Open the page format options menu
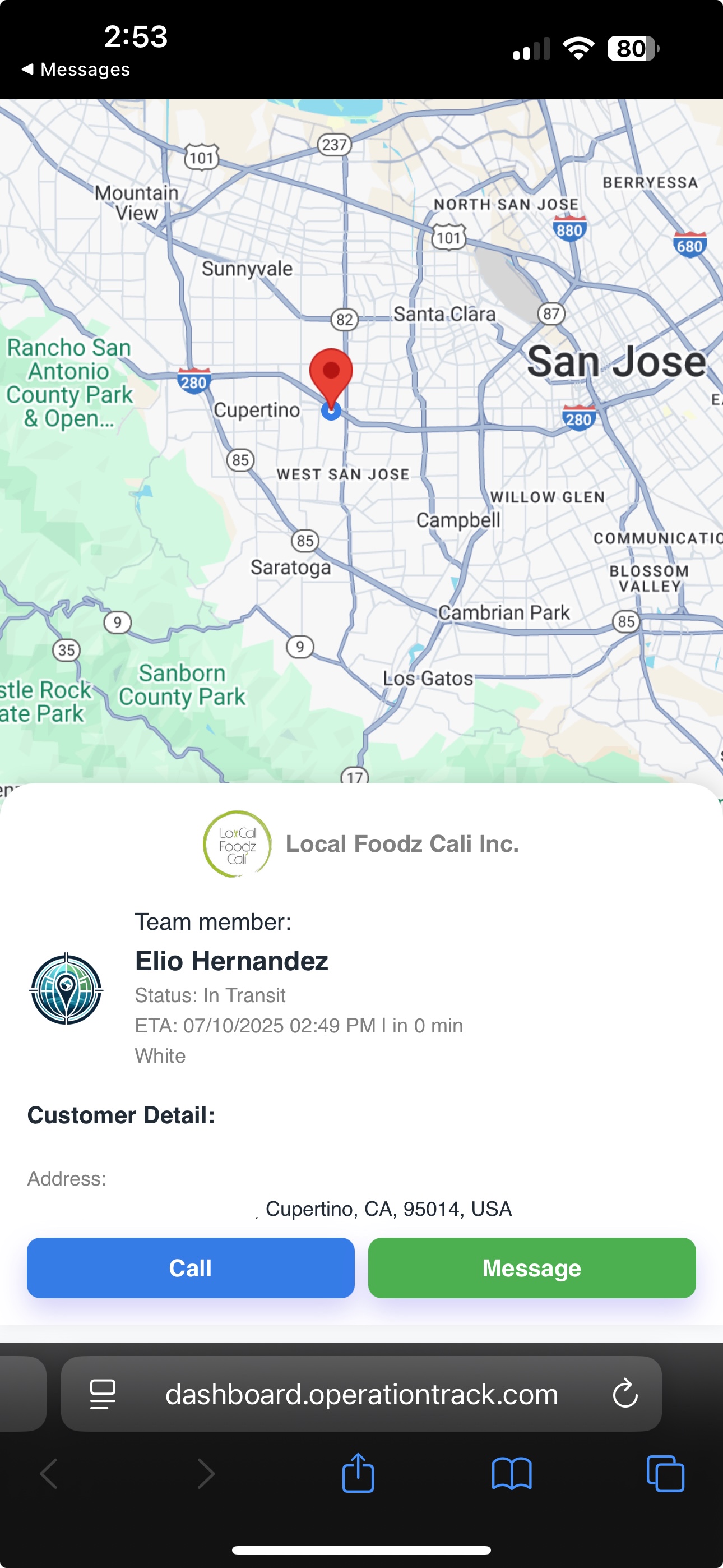Image resolution: width=723 pixels, height=1568 pixels. pyautogui.click(x=103, y=1394)
